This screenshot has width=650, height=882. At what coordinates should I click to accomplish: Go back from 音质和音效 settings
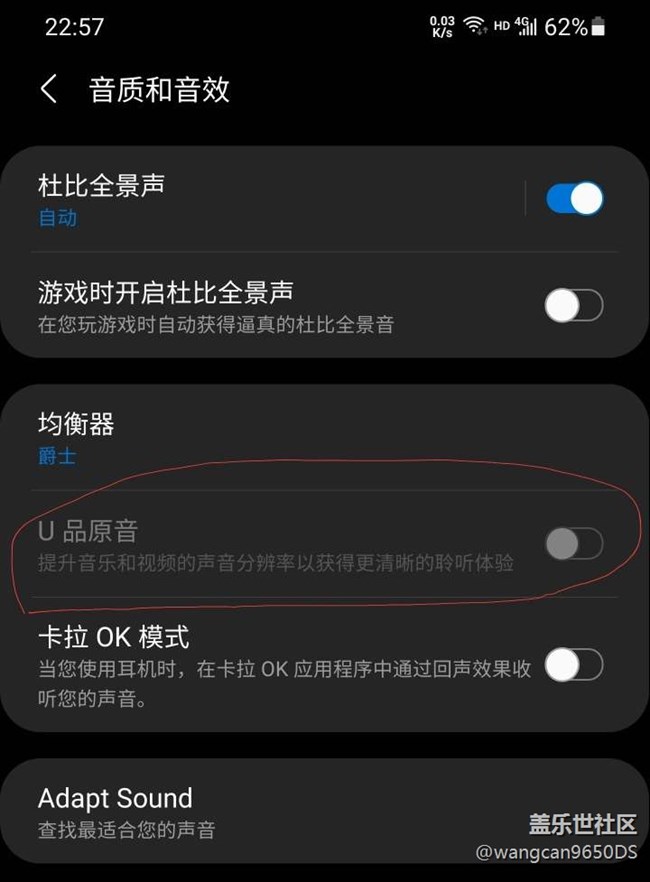coord(49,89)
